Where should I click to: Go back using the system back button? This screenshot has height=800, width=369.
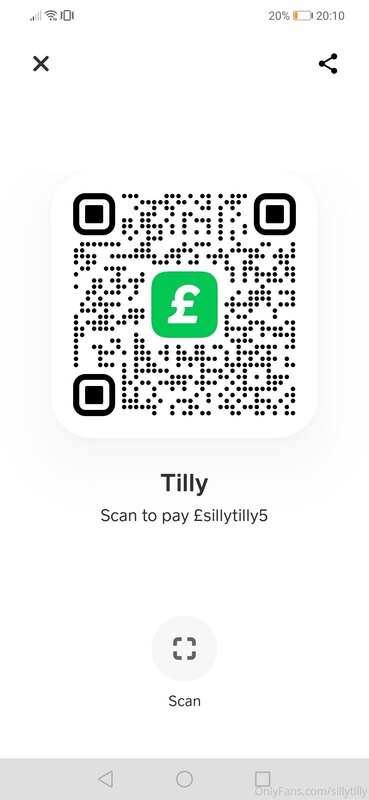tap(105, 779)
